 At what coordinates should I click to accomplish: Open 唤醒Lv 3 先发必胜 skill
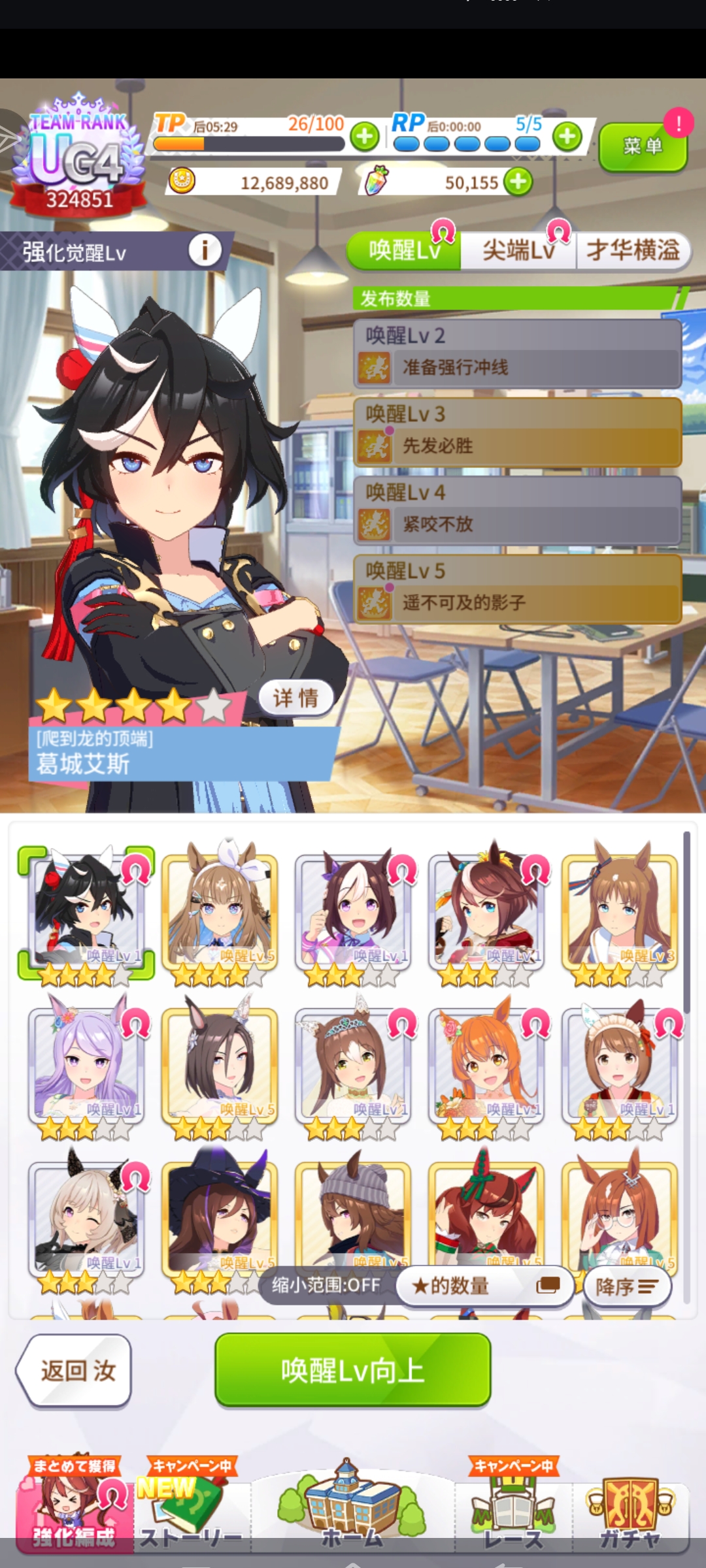pyautogui.click(x=517, y=432)
